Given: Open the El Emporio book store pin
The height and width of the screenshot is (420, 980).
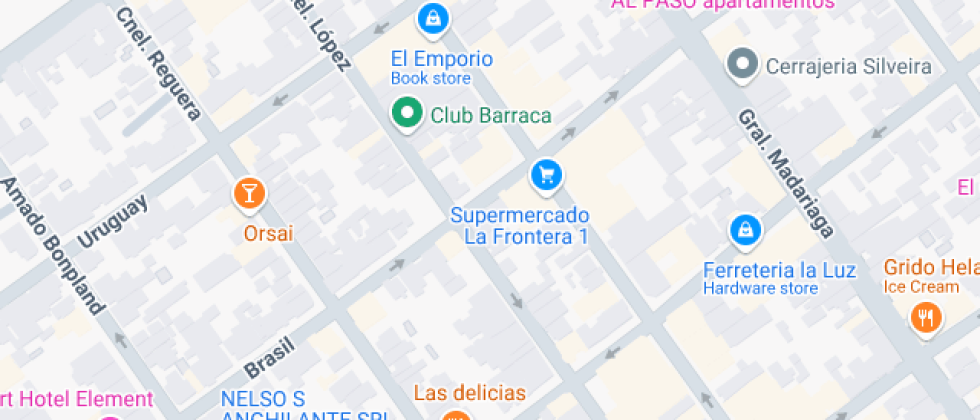Looking at the screenshot, I should (x=432, y=19).
